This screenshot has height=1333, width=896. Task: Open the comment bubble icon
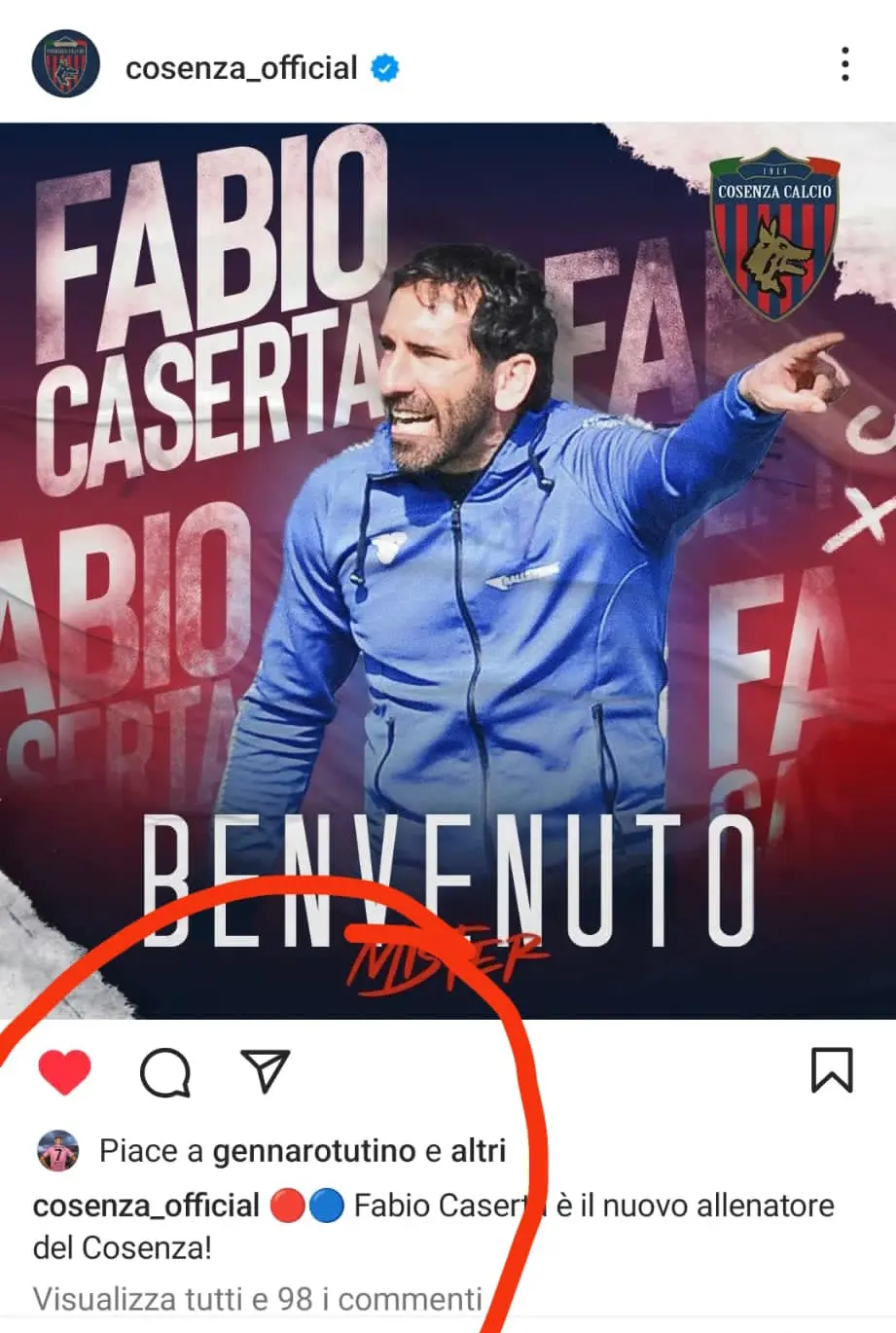pos(165,1072)
